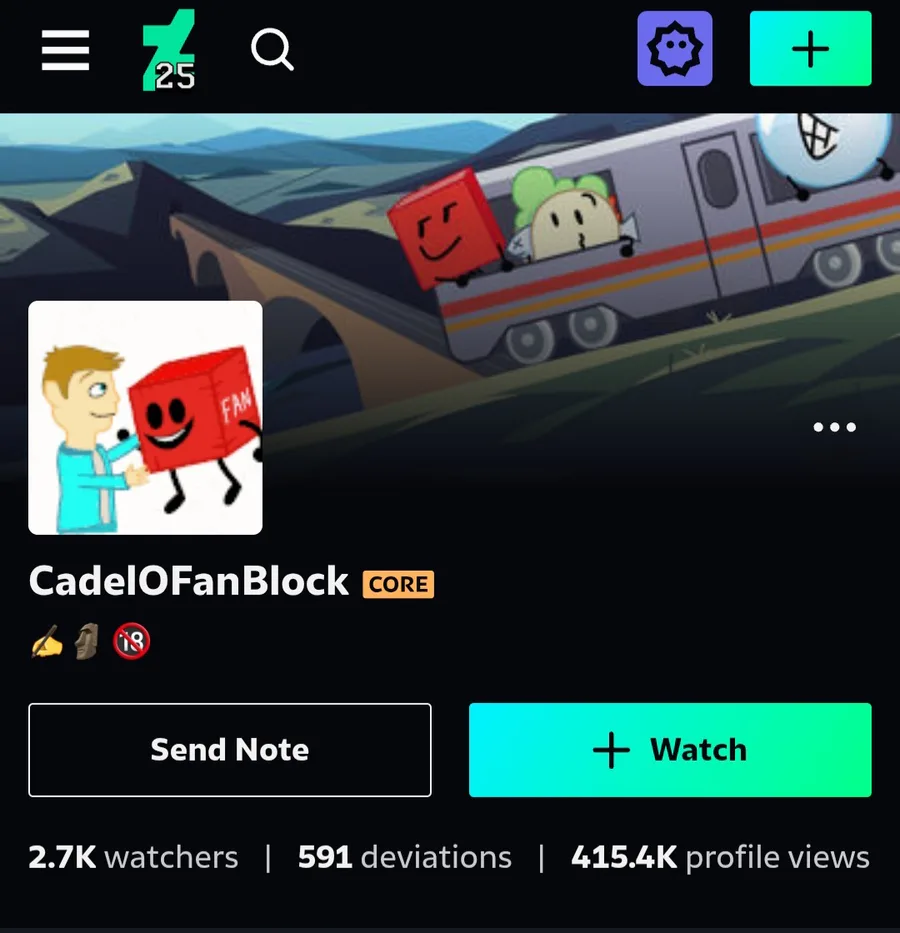This screenshot has width=900, height=933.
Task: Tap the green plus submit button
Action: [x=810, y=49]
